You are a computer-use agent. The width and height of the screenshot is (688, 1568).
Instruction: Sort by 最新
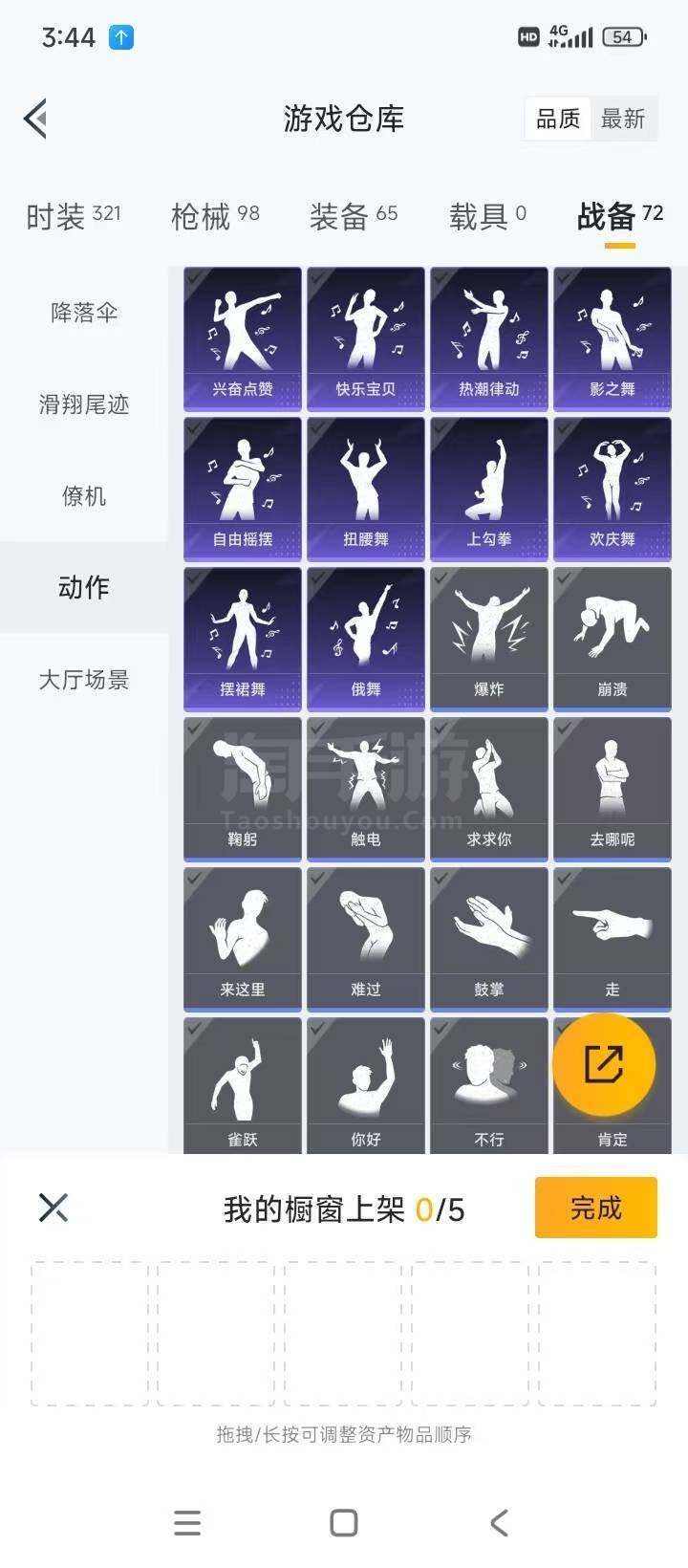[623, 119]
